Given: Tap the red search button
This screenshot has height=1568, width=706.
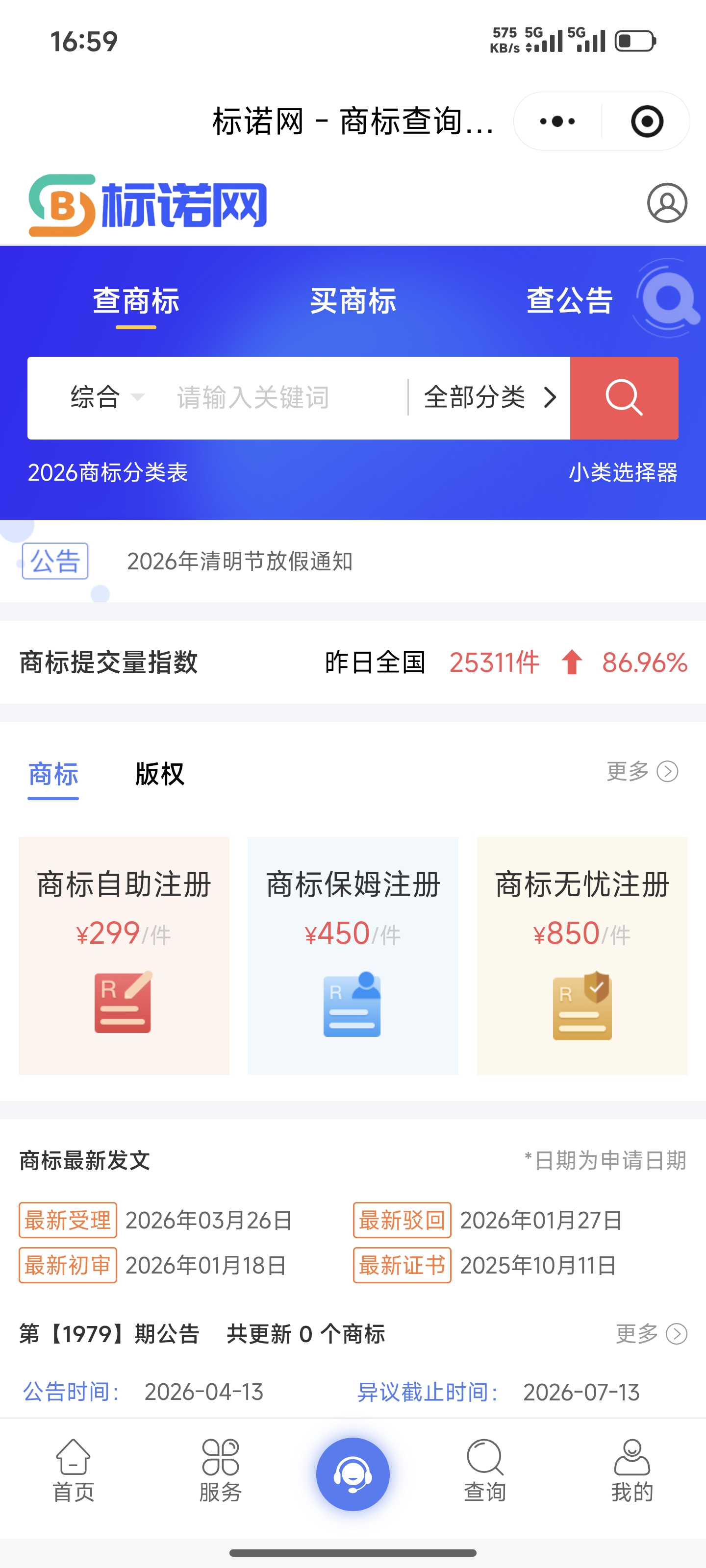Looking at the screenshot, I should point(624,397).
